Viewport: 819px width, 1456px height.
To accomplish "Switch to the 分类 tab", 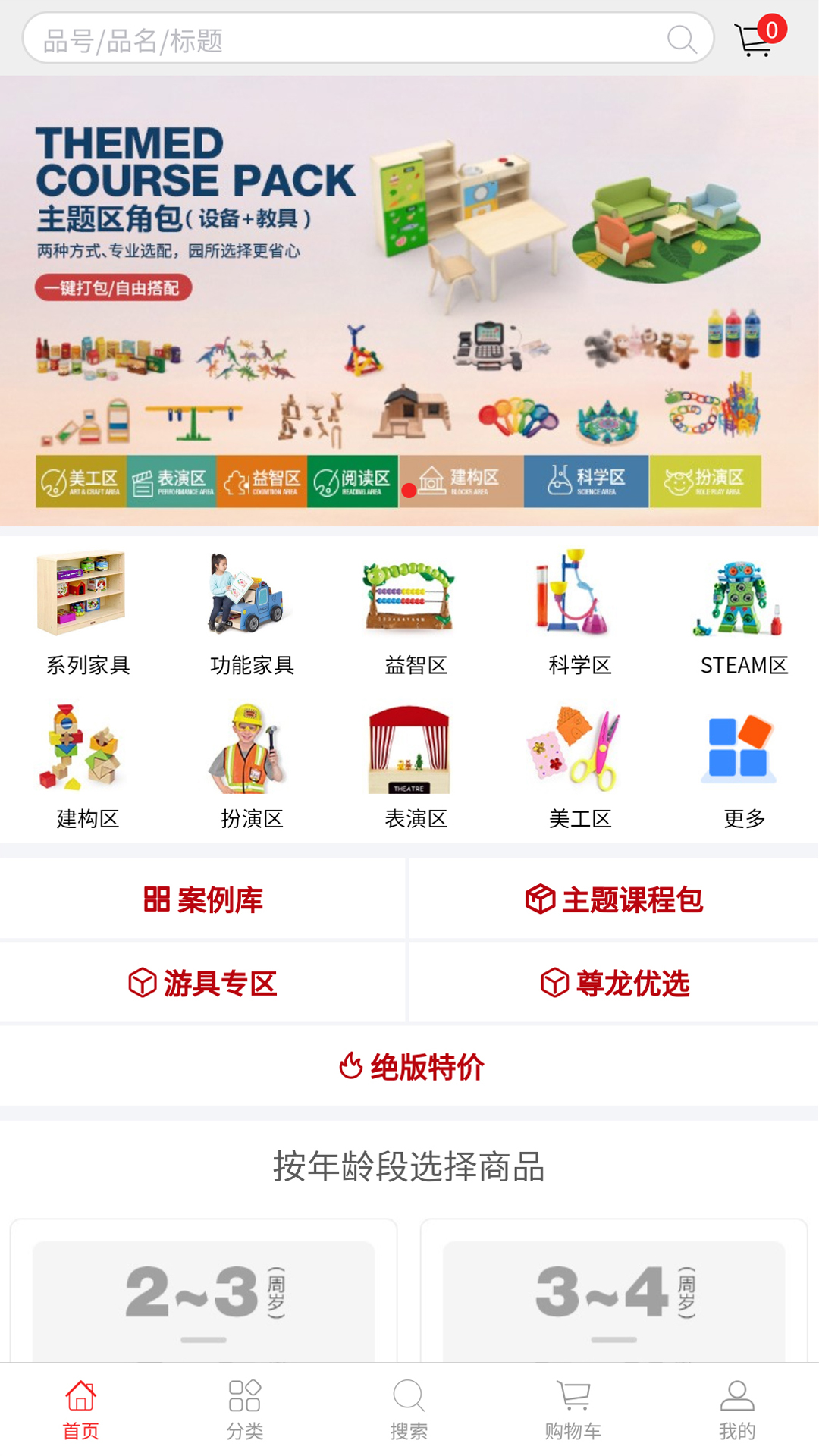I will [245, 1410].
